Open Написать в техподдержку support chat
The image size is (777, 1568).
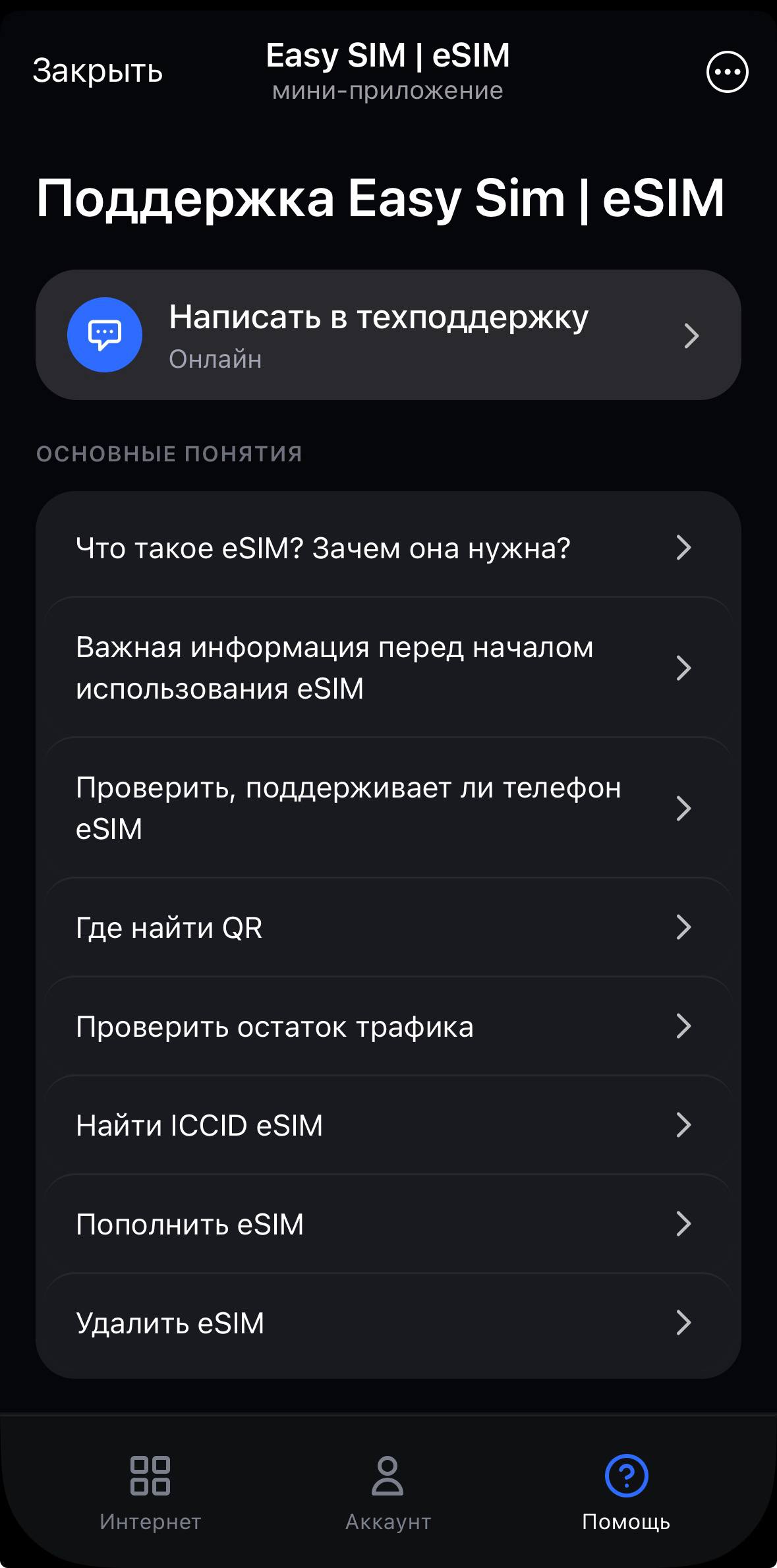click(x=389, y=334)
